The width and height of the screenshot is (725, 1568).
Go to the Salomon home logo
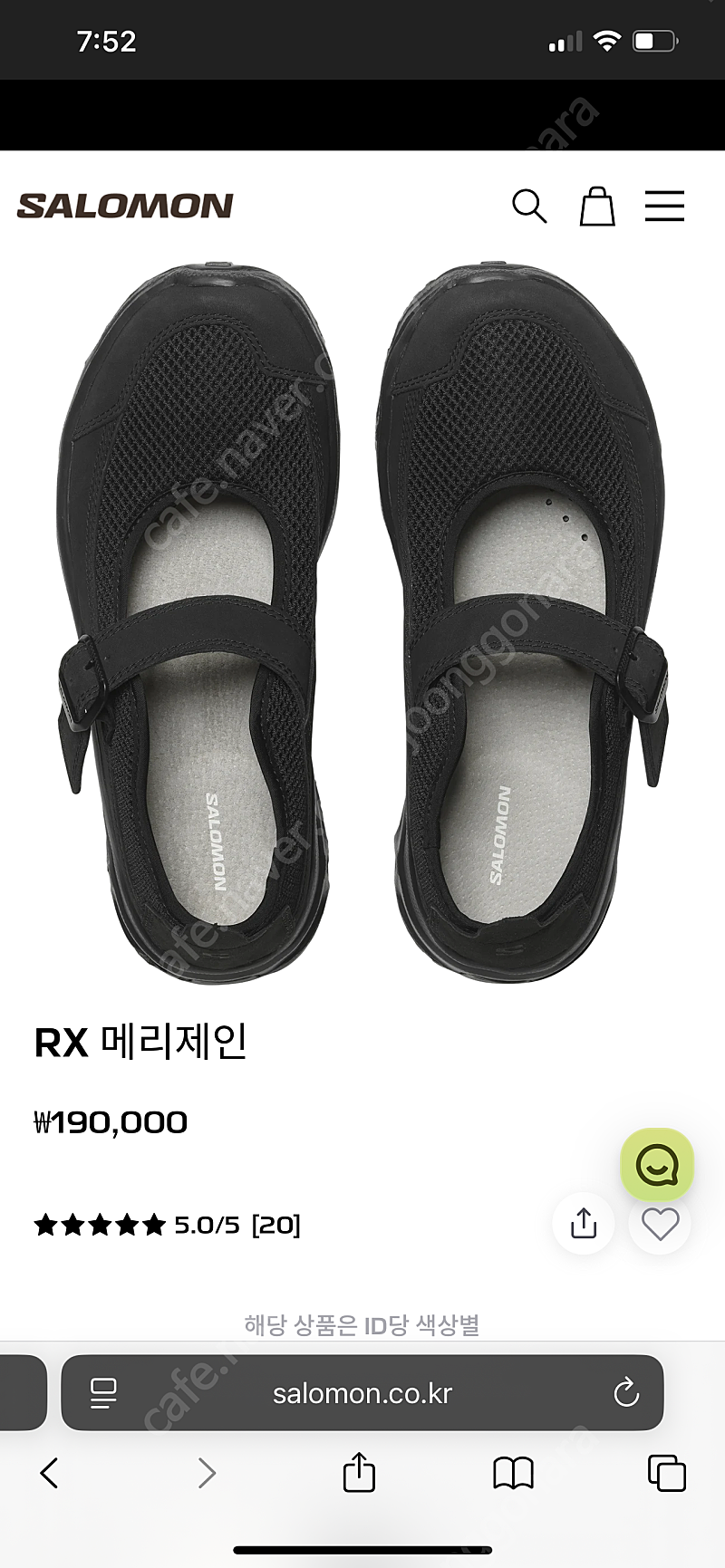[x=125, y=207]
